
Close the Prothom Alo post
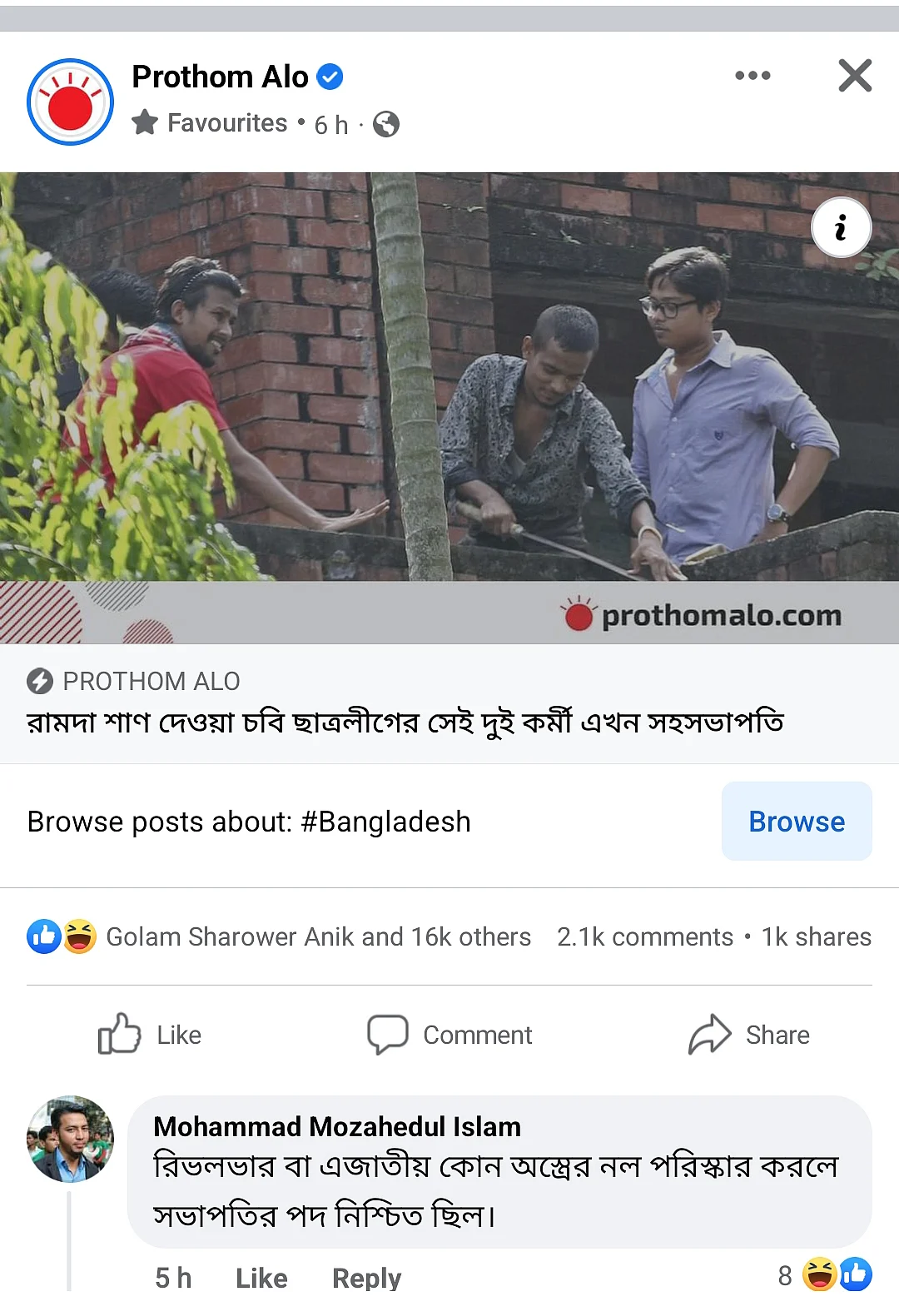coord(855,76)
